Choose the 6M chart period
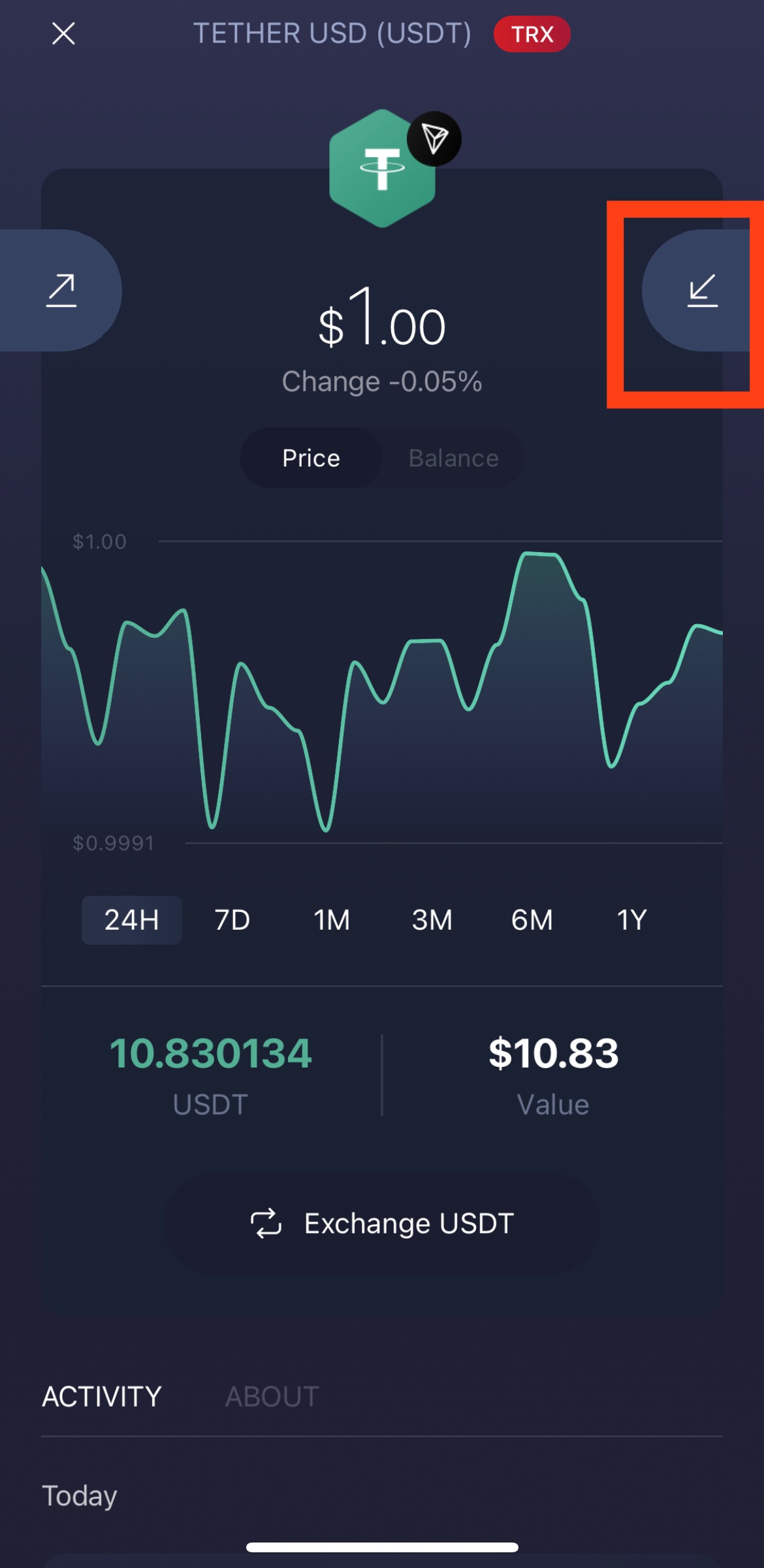 click(532, 920)
